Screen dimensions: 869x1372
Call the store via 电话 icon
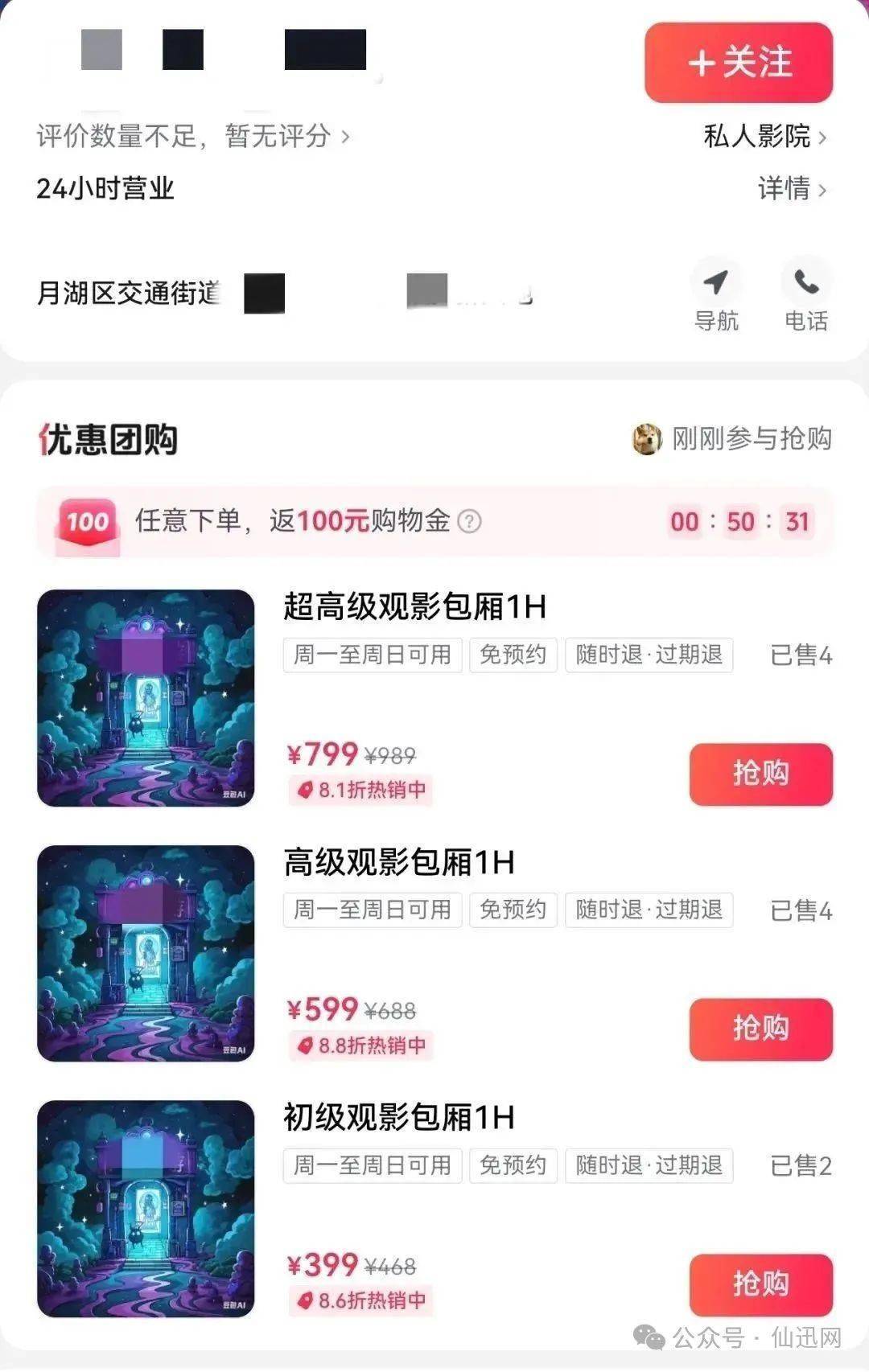[805, 296]
